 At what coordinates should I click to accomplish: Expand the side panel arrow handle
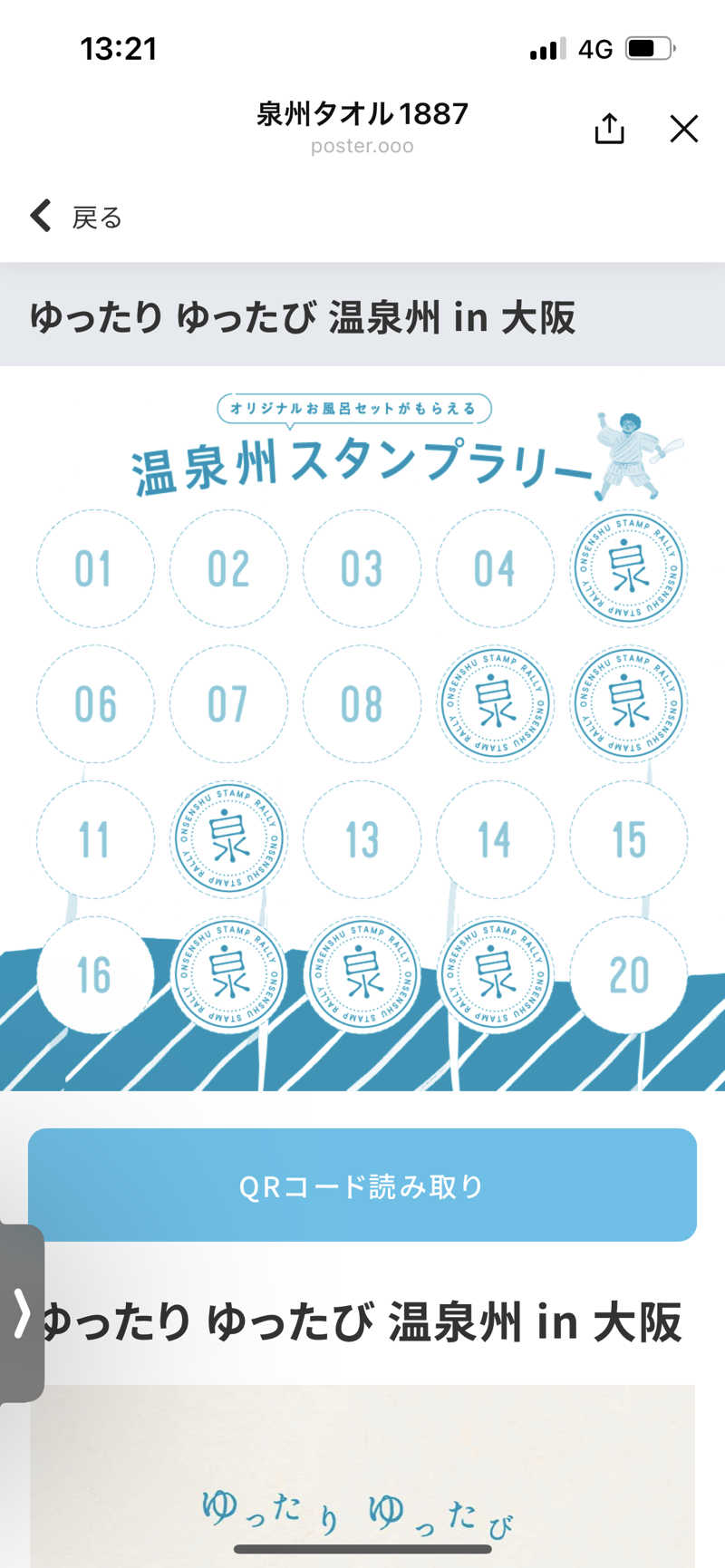tap(22, 1312)
